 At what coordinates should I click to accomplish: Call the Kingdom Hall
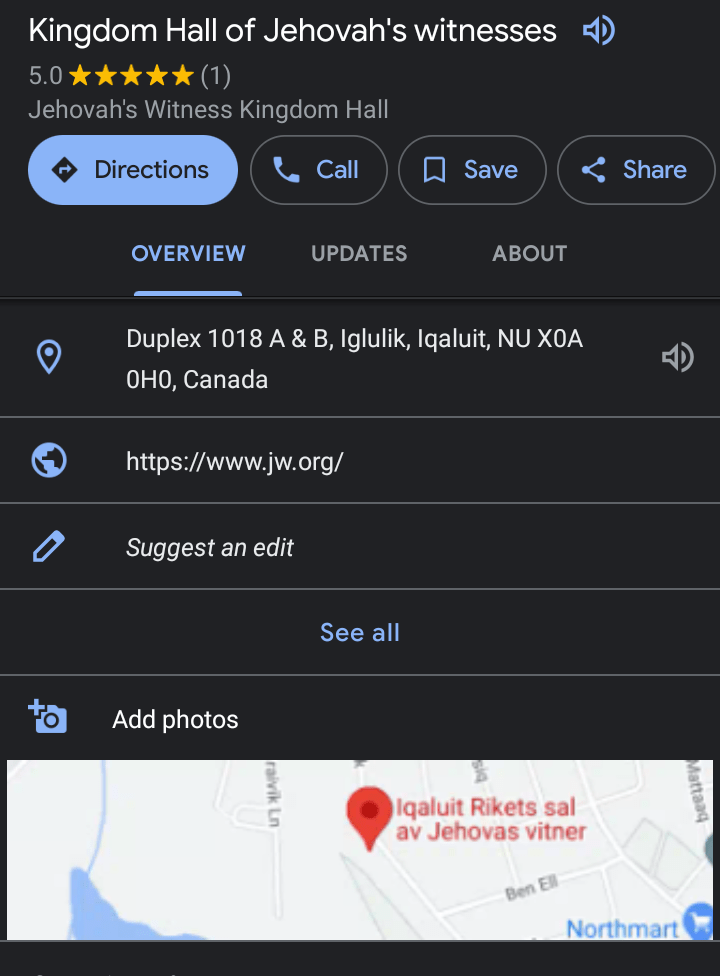(x=318, y=170)
